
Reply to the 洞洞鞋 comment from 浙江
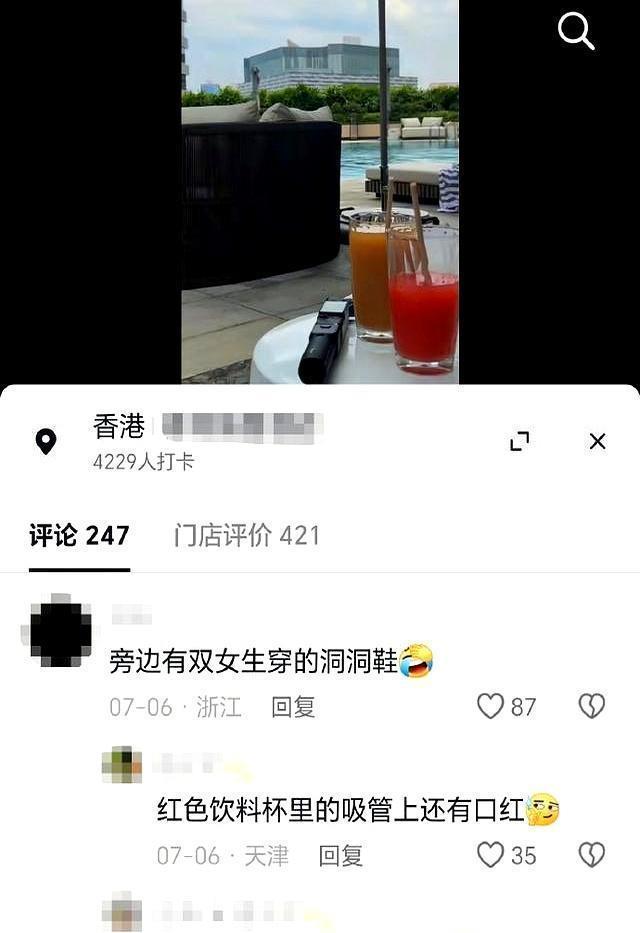[293, 707]
